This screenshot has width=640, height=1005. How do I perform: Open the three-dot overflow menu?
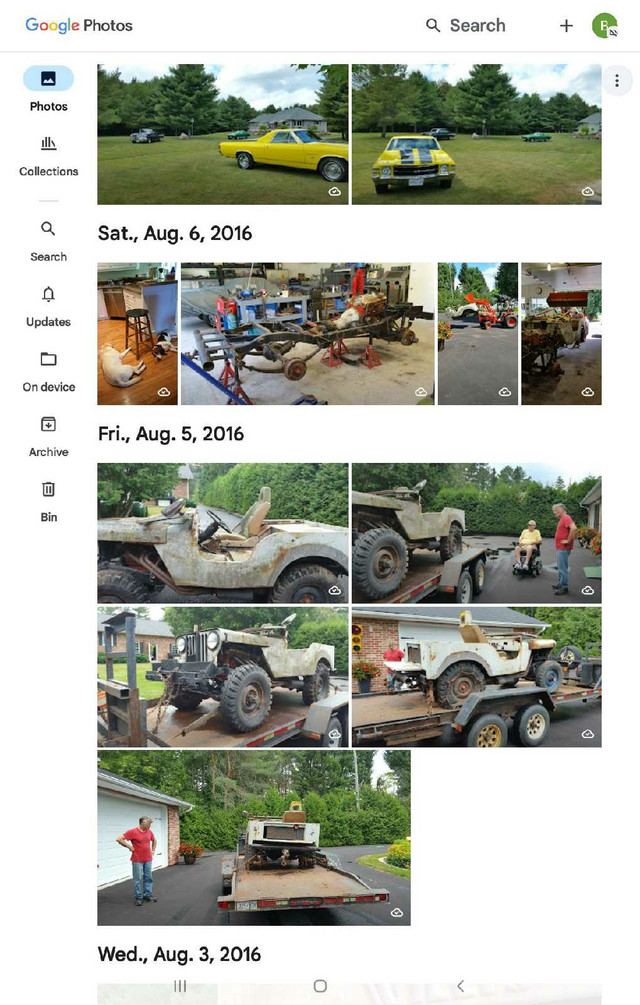click(x=617, y=80)
